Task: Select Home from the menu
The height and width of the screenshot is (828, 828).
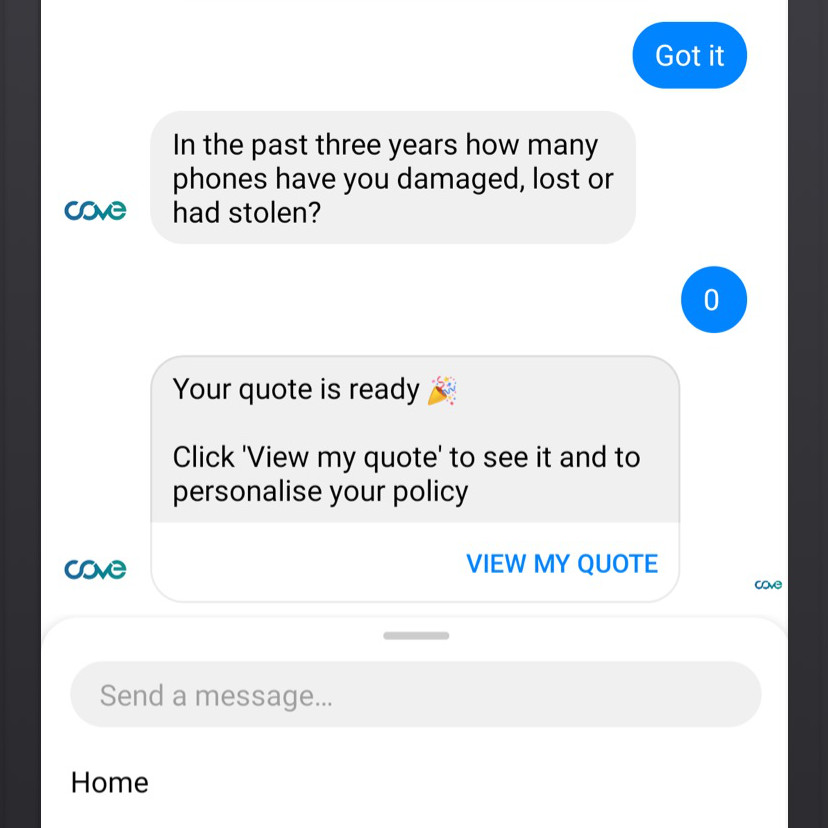Action: point(110,782)
